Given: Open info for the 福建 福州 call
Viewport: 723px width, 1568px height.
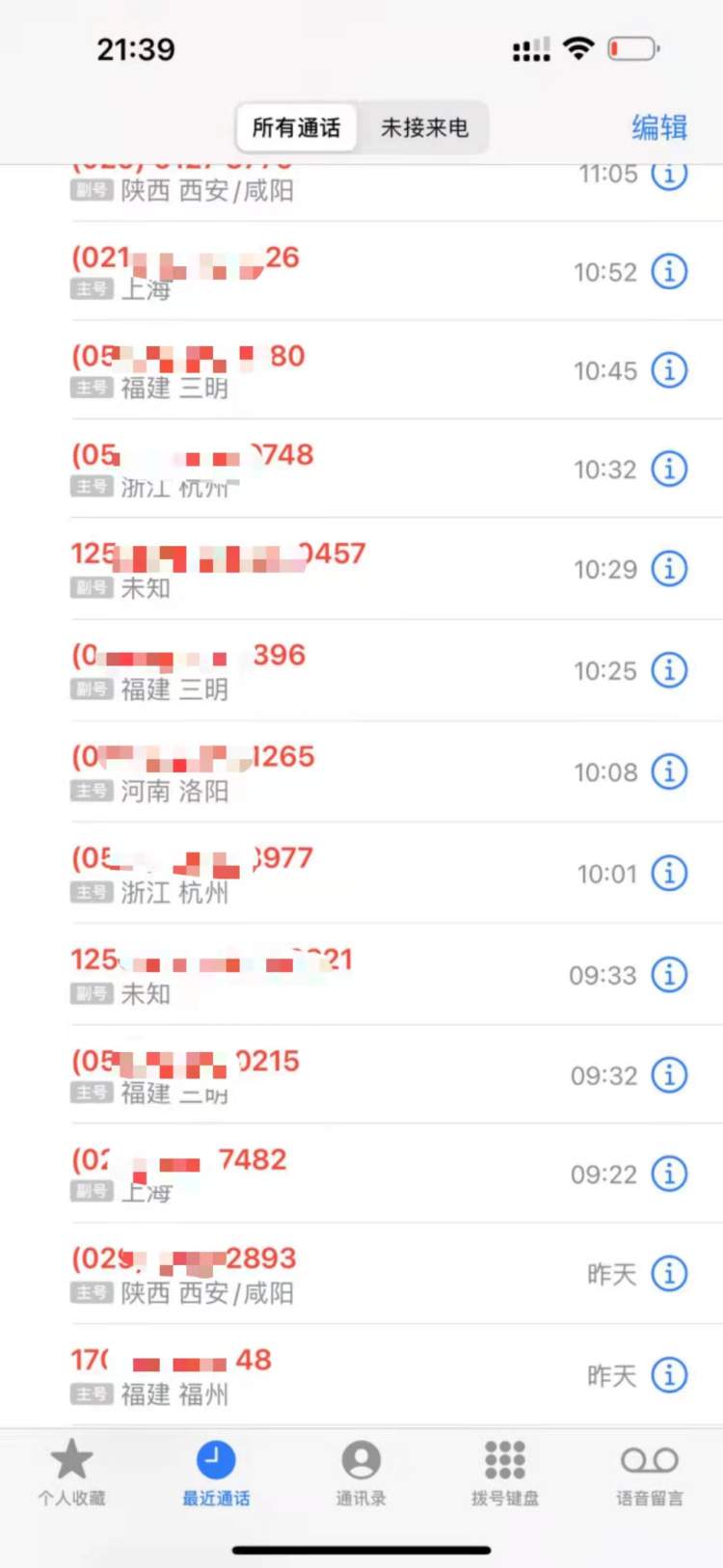Looking at the screenshot, I should (669, 1375).
